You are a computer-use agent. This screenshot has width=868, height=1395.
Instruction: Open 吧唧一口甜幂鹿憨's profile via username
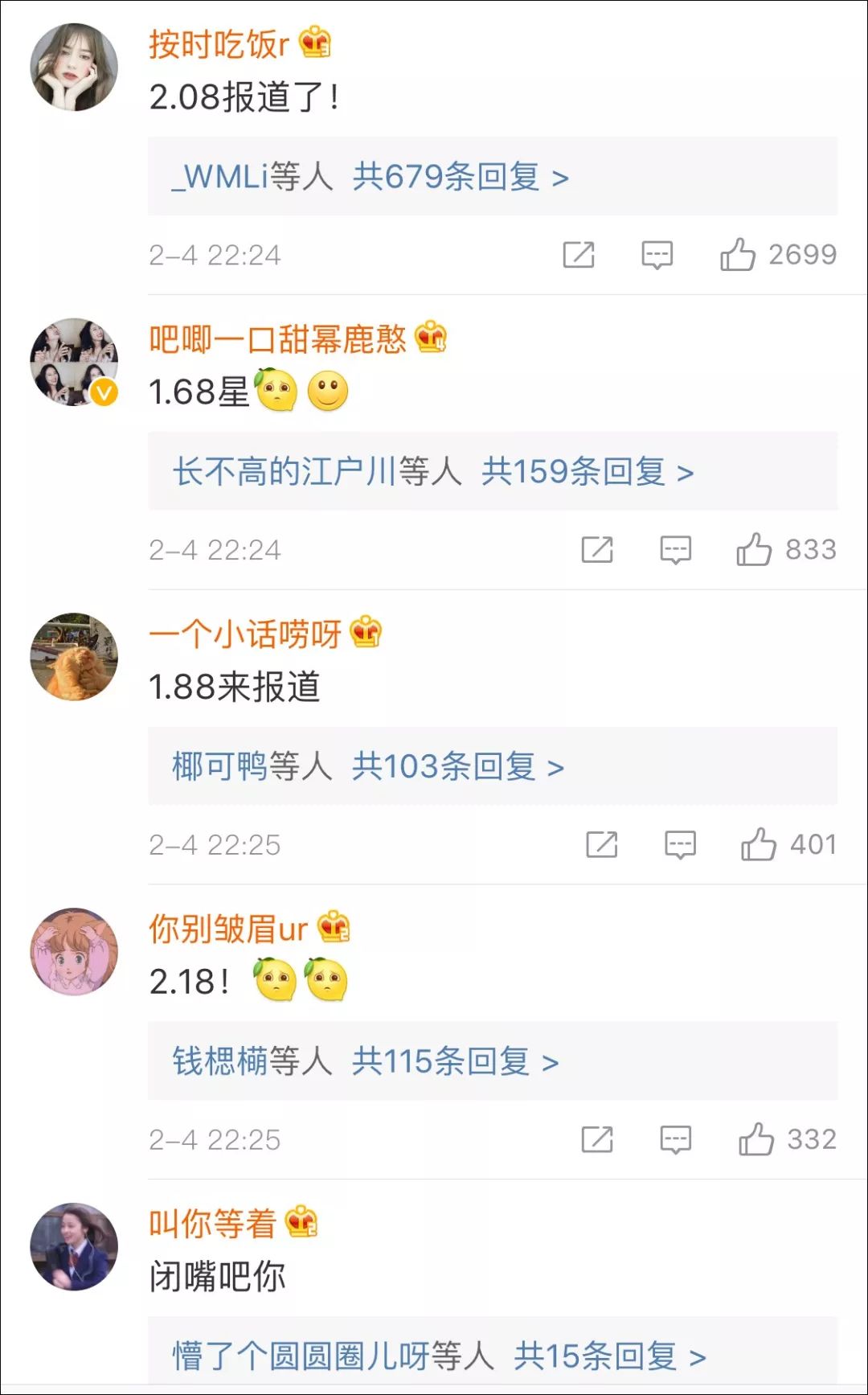pos(277,341)
